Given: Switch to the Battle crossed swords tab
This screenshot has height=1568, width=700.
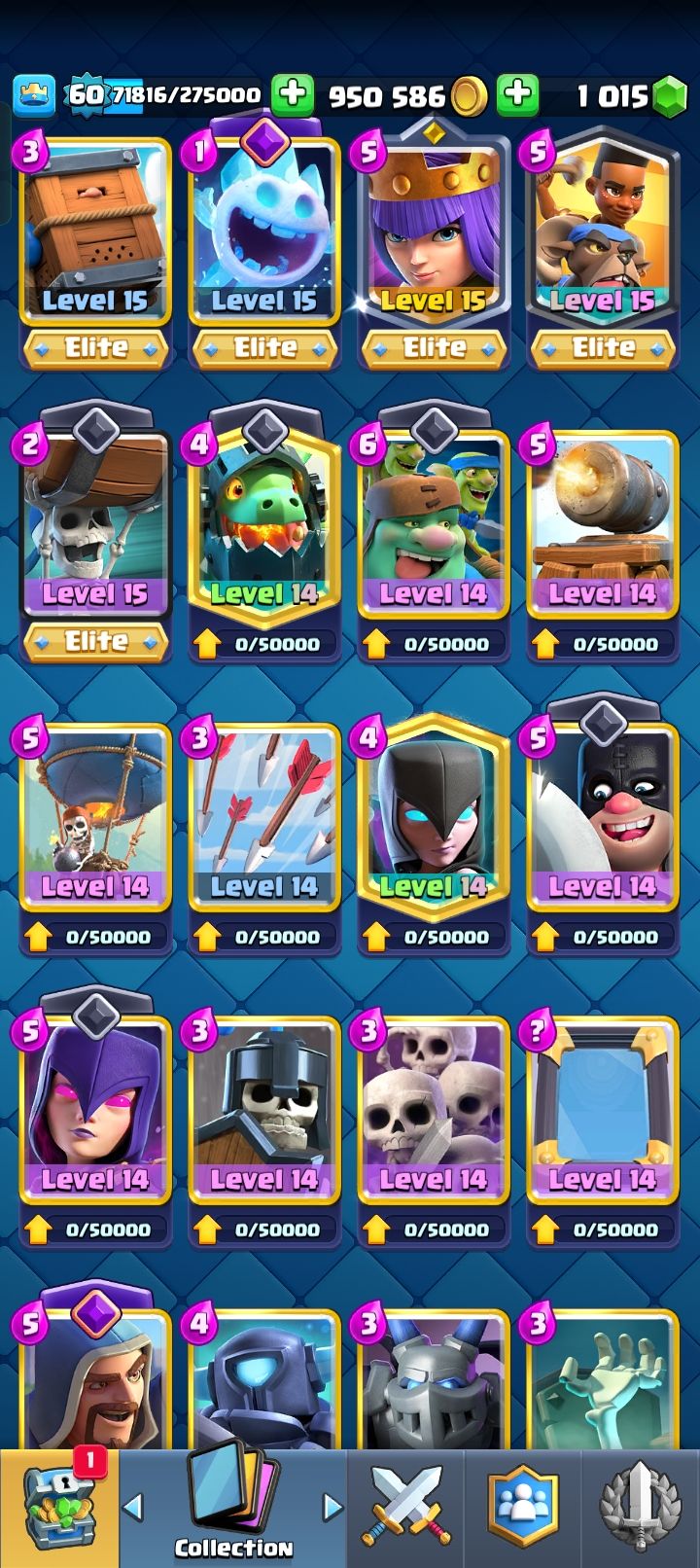Looking at the screenshot, I should click(405, 1508).
